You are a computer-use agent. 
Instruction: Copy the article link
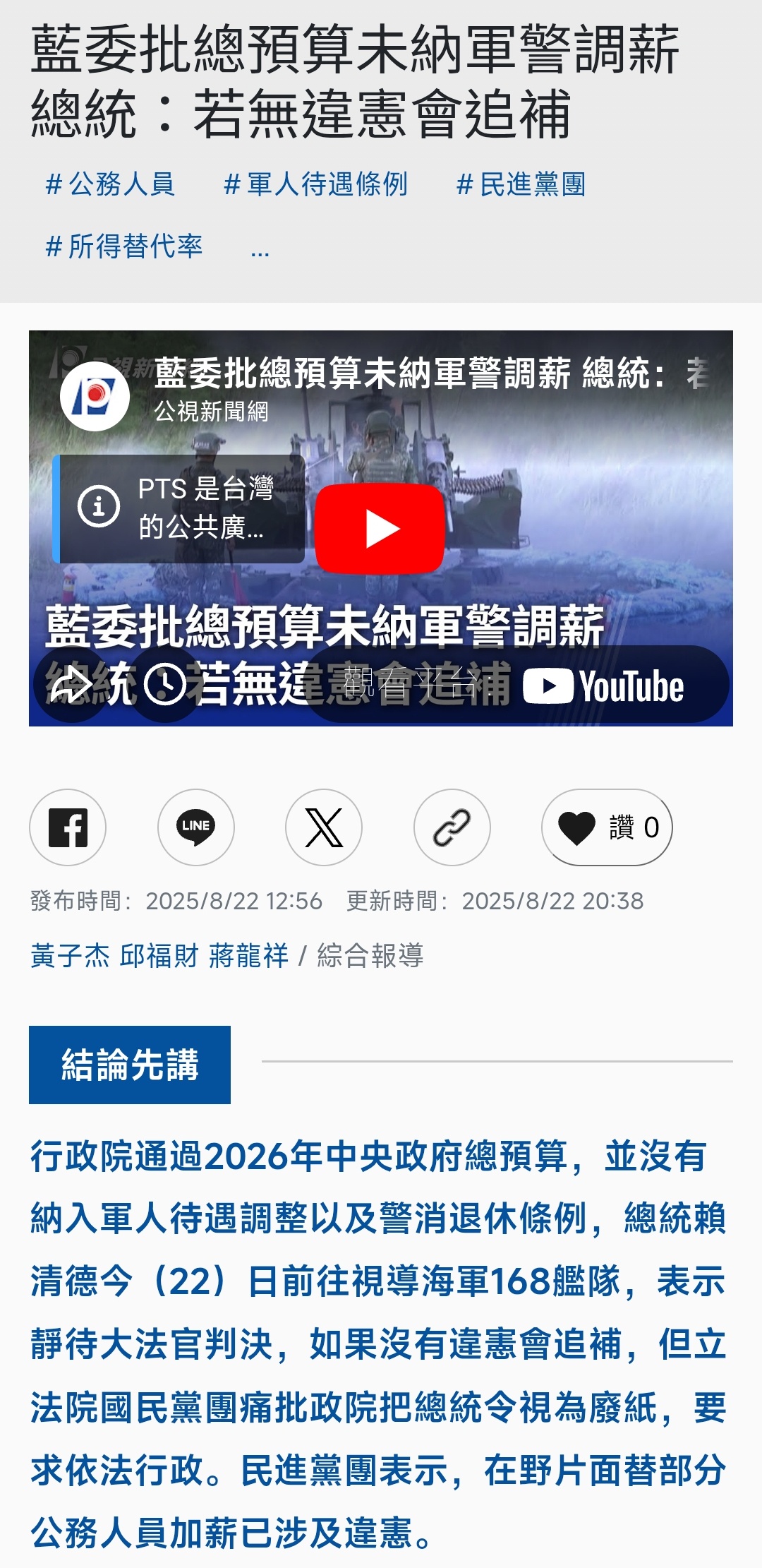point(452,827)
